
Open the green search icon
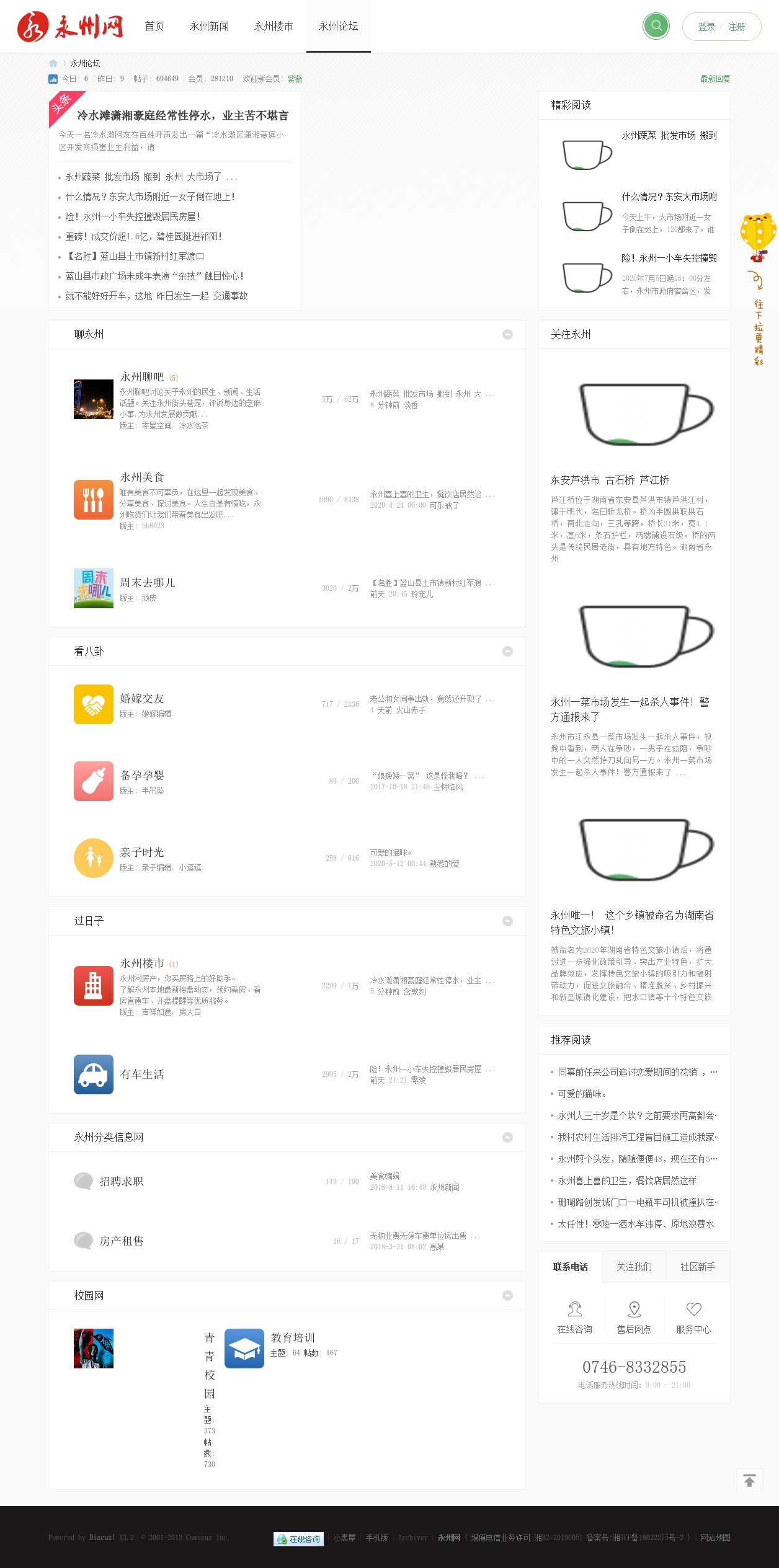656,26
